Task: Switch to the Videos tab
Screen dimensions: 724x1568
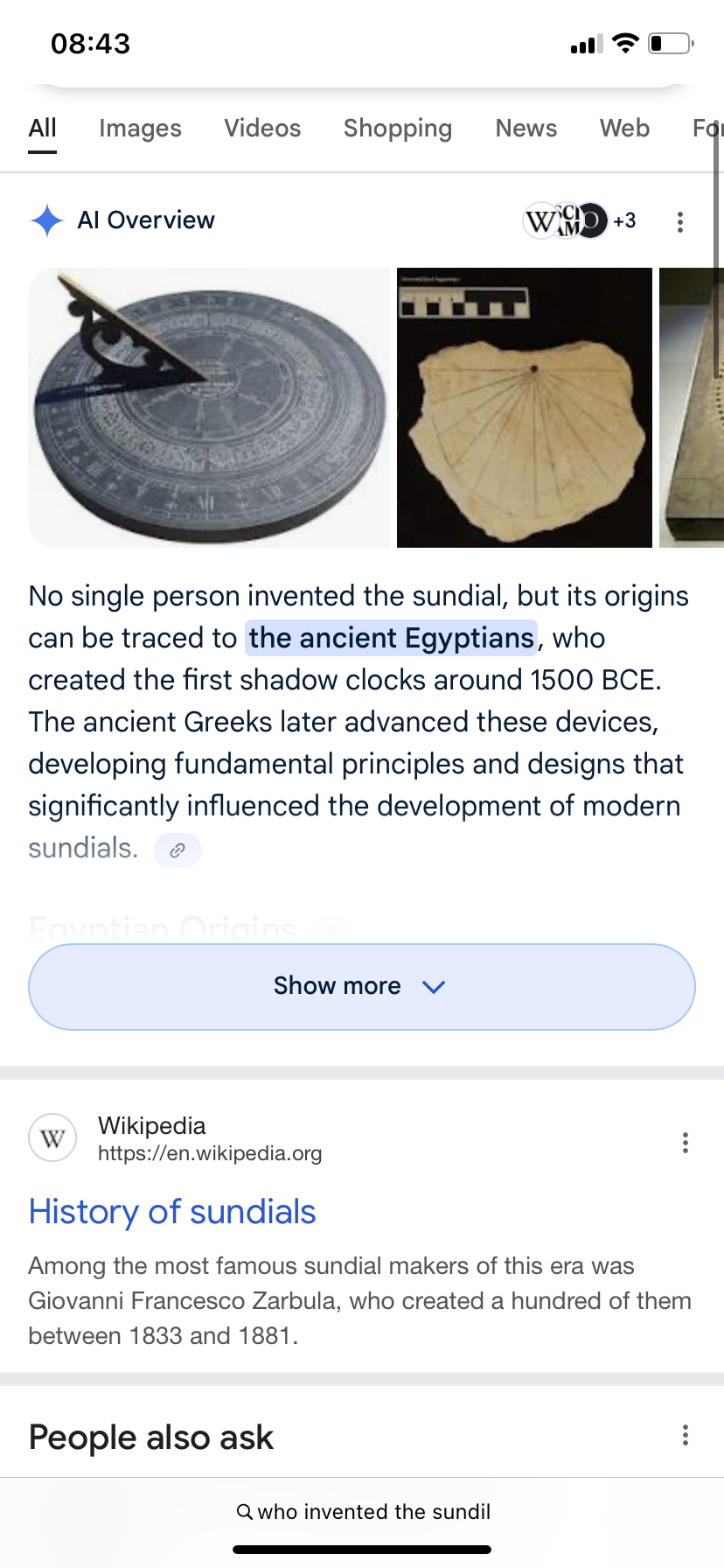Action: coord(262,129)
